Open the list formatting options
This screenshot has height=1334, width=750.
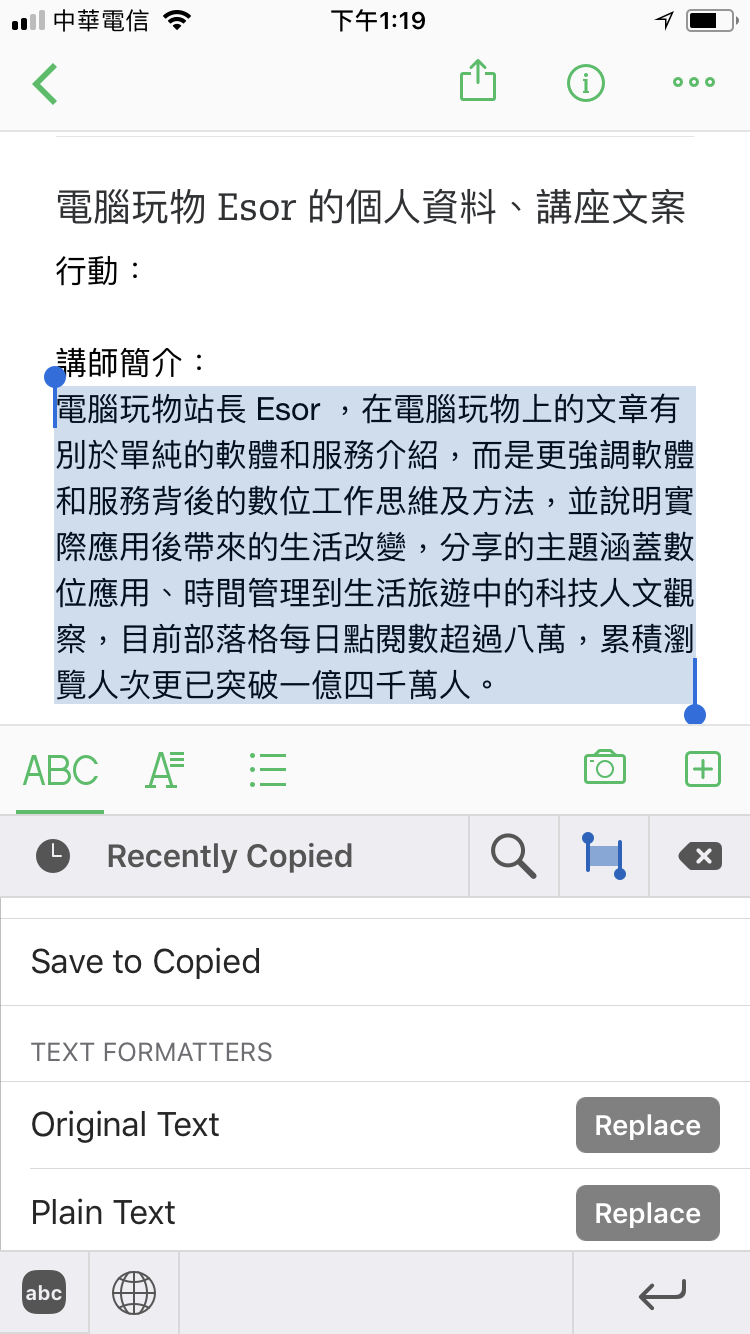pos(267,770)
